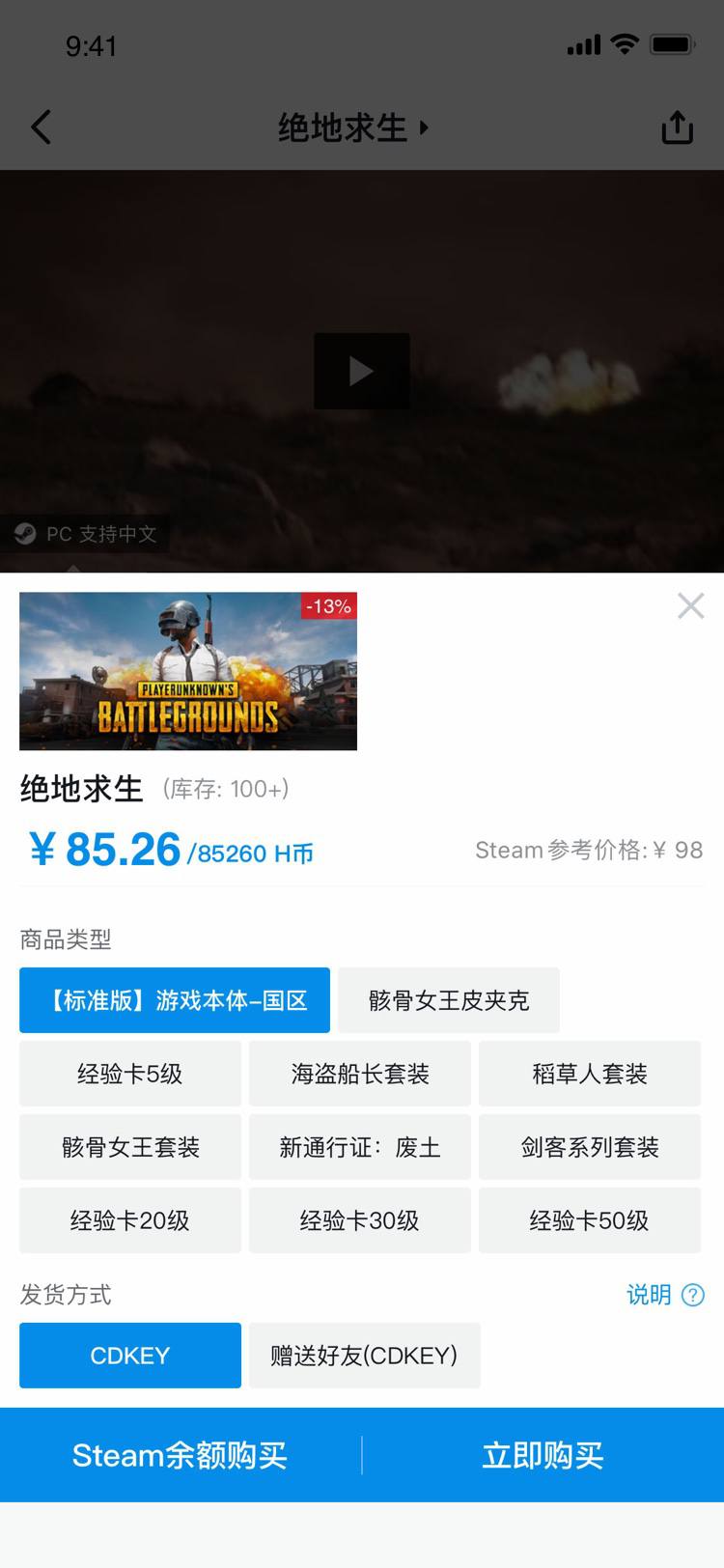Choose the 骸骨女王皮夹克 item type
The image size is (724, 1568).
(x=449, y=1000)
